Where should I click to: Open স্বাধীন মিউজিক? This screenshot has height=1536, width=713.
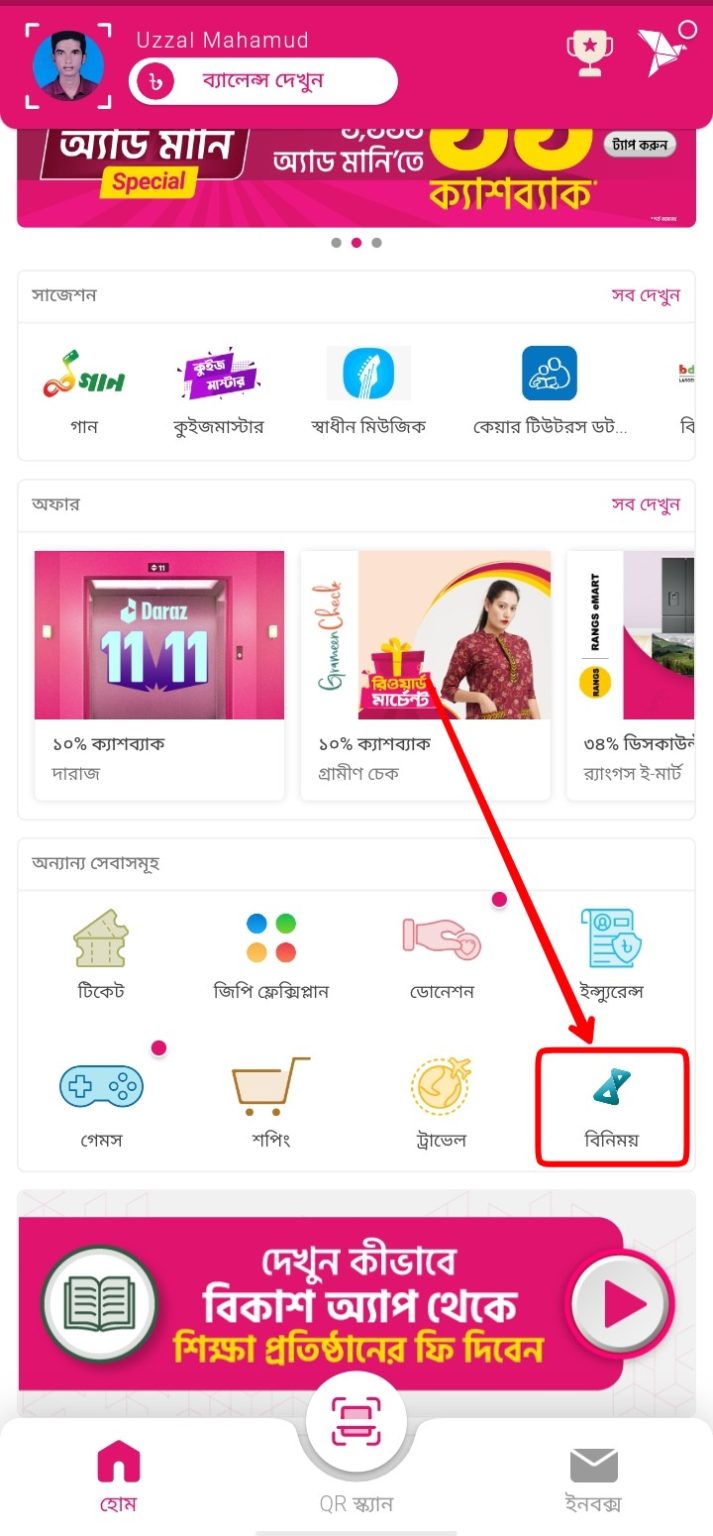click(x=368, y=391)
